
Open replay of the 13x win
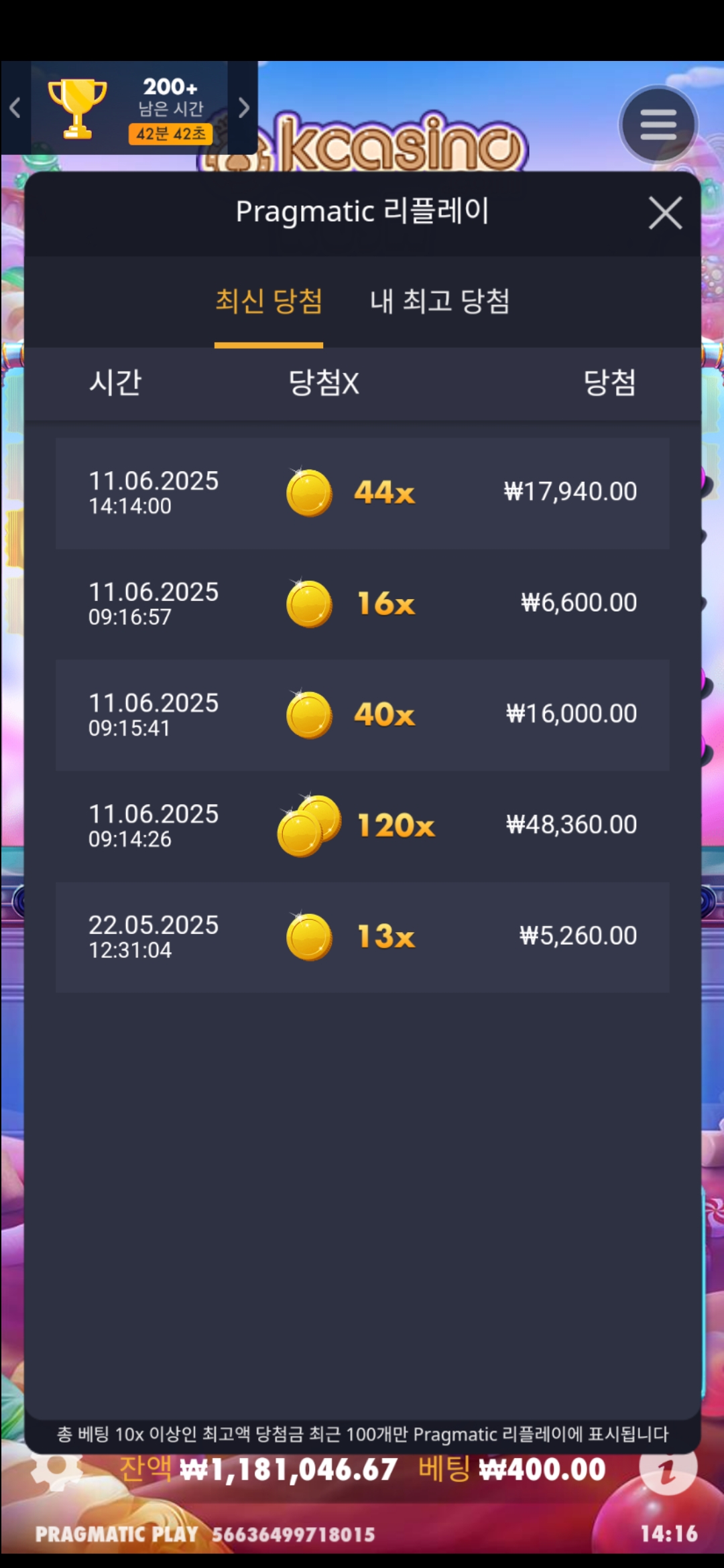[362, 937]
